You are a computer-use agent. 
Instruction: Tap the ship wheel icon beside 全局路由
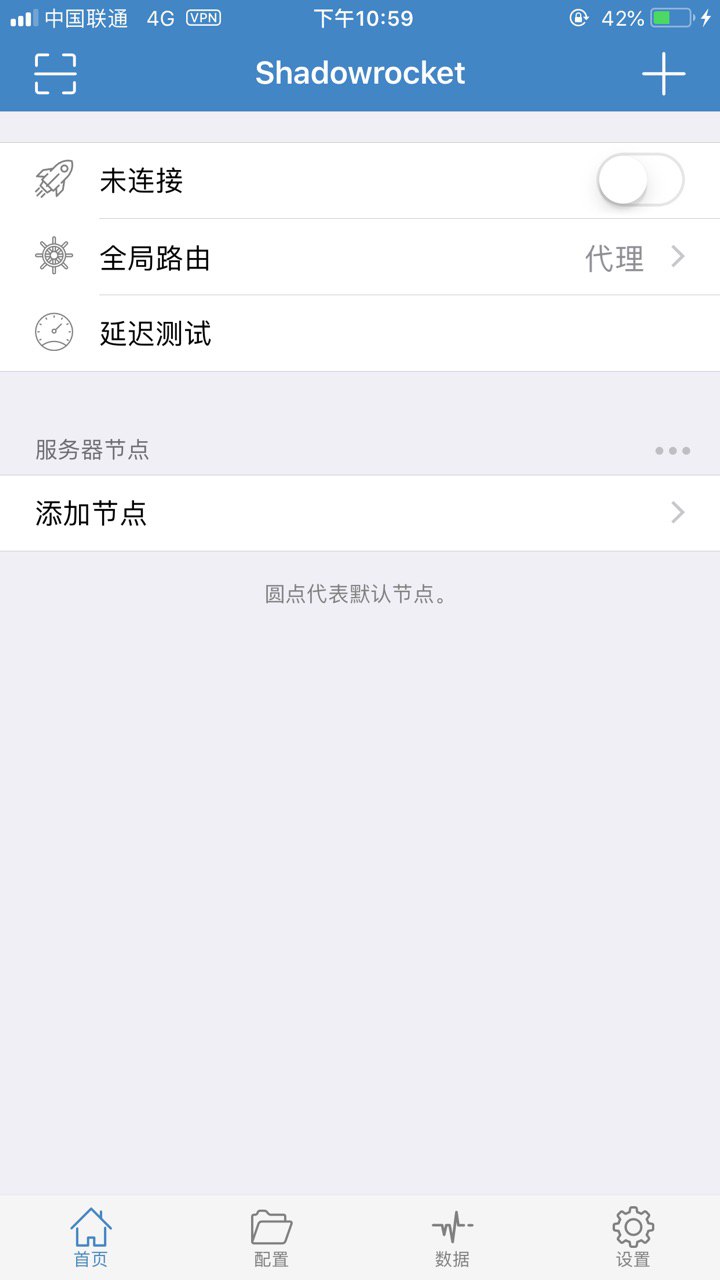pyautogui.click(x=53, y=257)
